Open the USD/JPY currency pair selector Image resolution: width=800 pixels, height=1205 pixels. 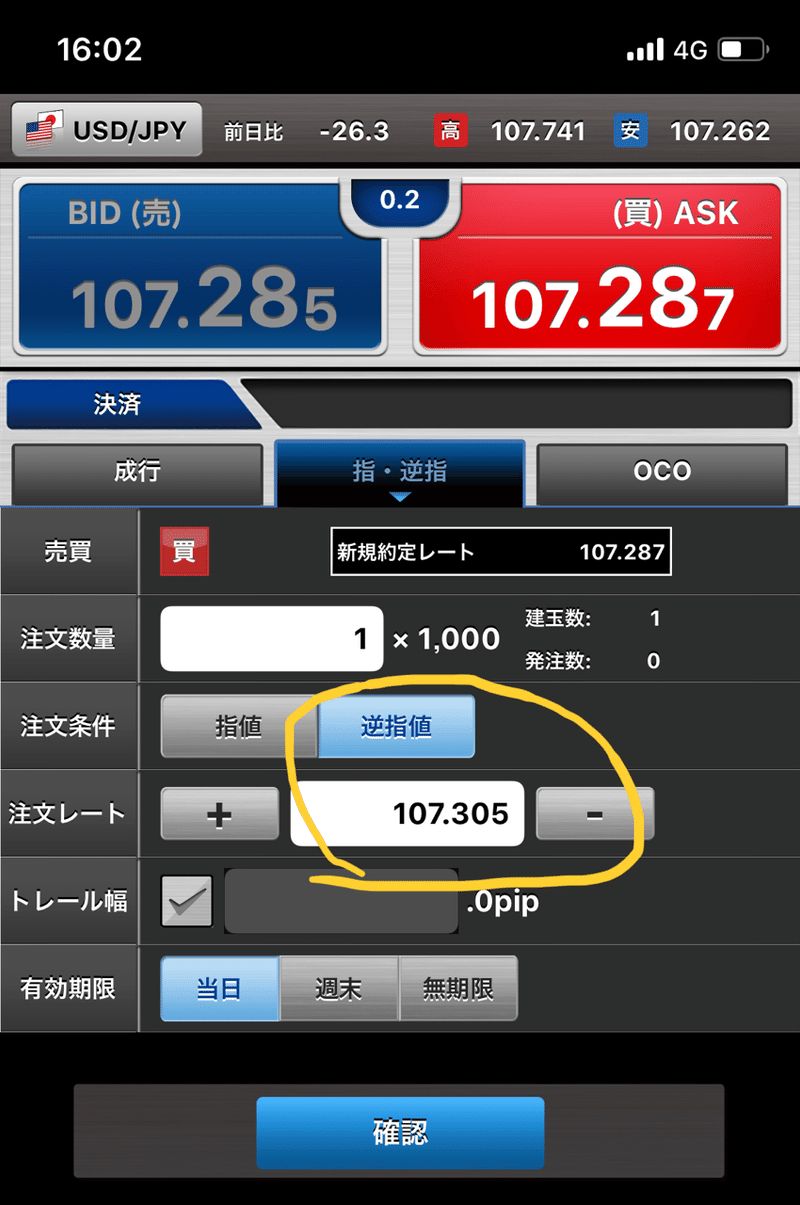(107, 130)
